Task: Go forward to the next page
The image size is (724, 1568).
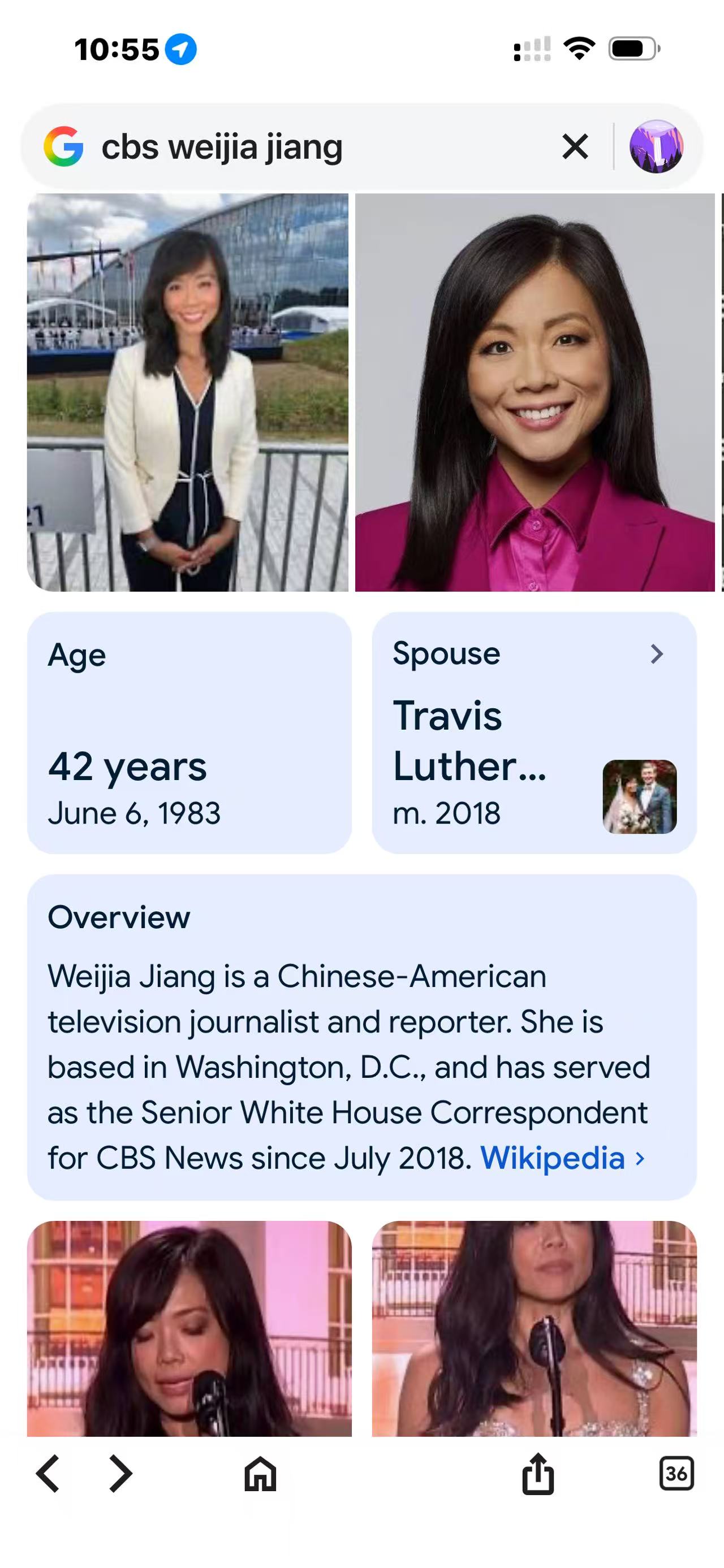Action: click(x=120, y=1474)
